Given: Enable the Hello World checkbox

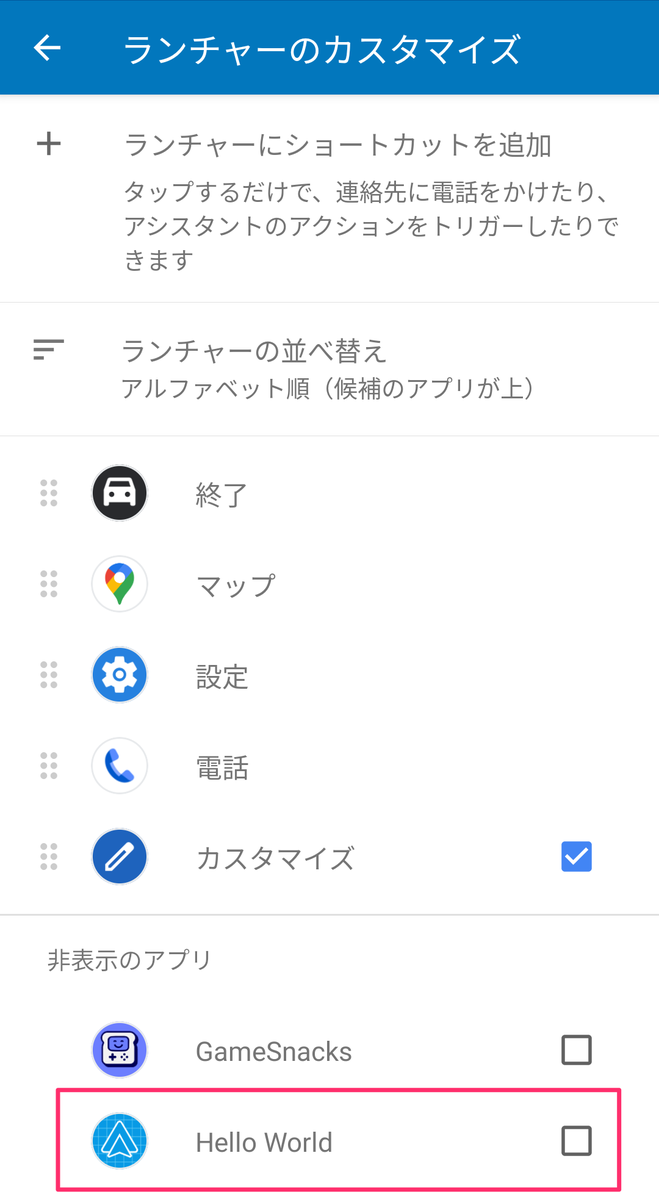Looking at the screenshot, I should [x=576, y=1141].
